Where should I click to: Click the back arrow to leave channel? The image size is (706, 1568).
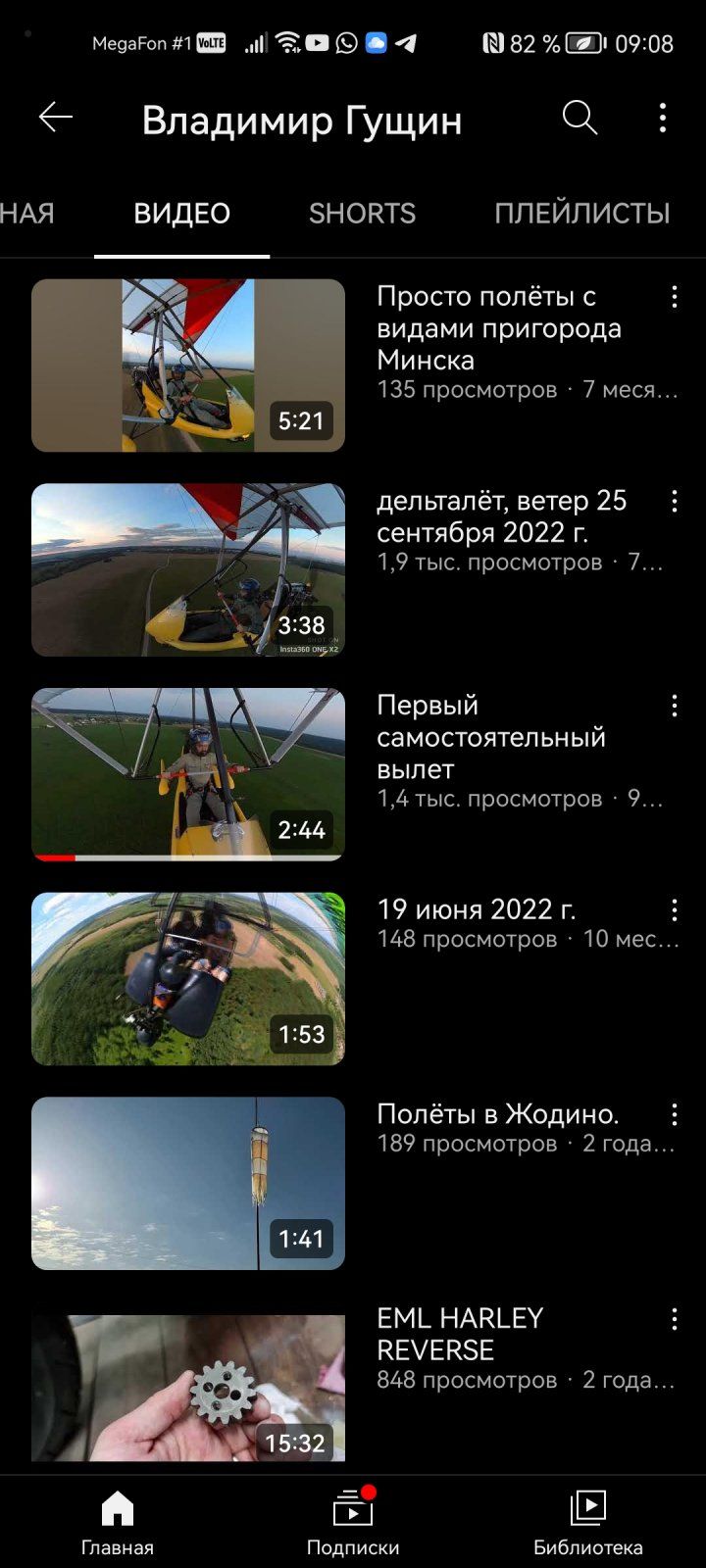(x=56, y=117)
